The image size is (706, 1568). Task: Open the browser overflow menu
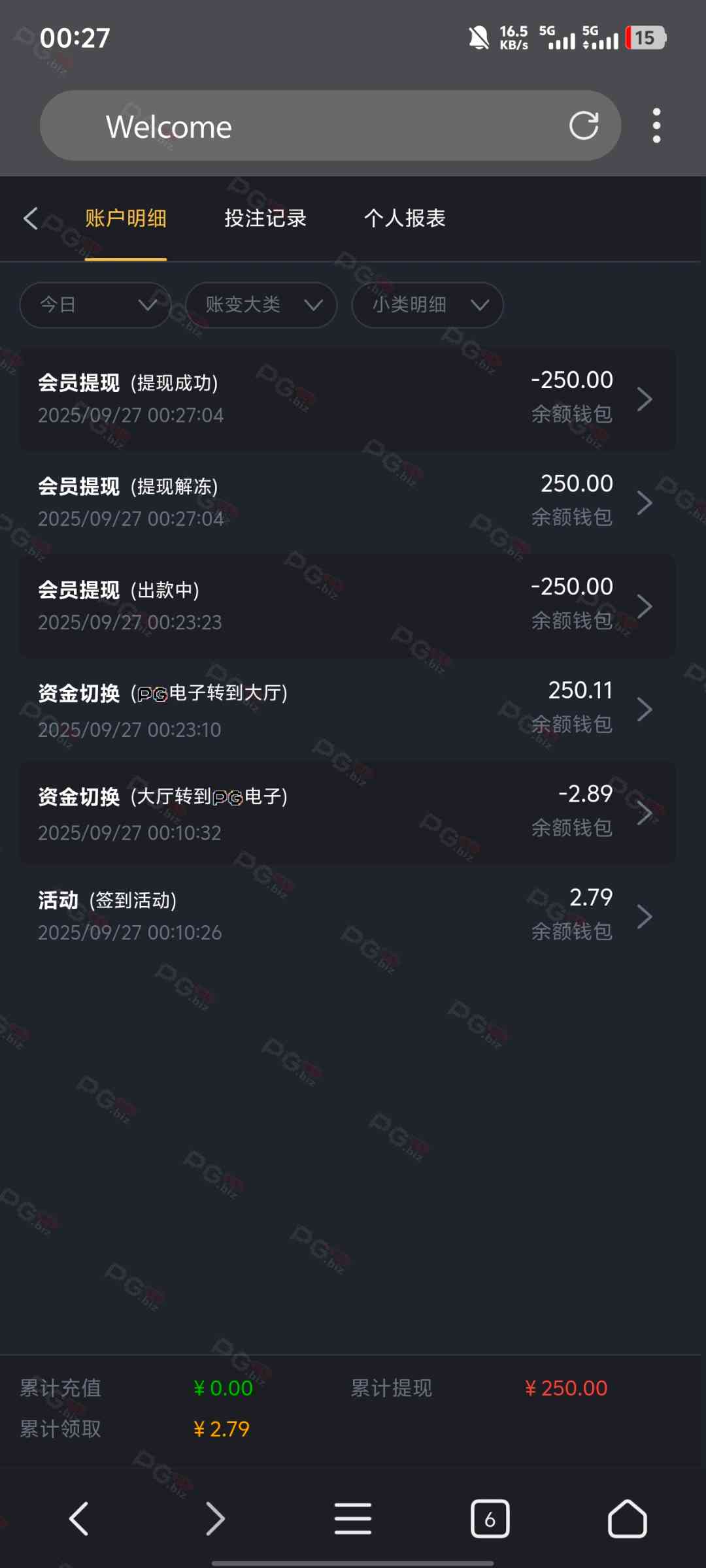coord(656,125)
